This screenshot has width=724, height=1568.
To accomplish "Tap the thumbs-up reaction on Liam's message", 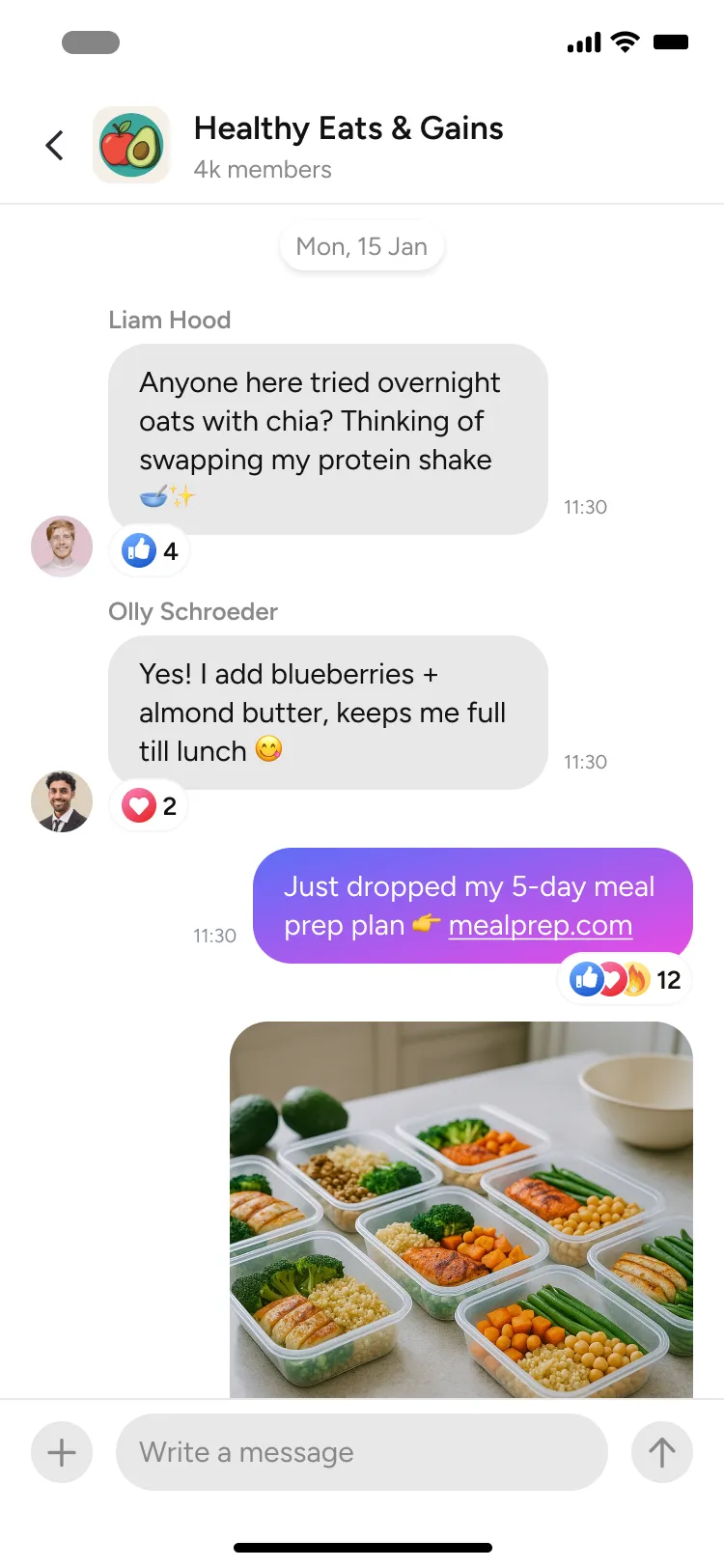I will (150, 550).
